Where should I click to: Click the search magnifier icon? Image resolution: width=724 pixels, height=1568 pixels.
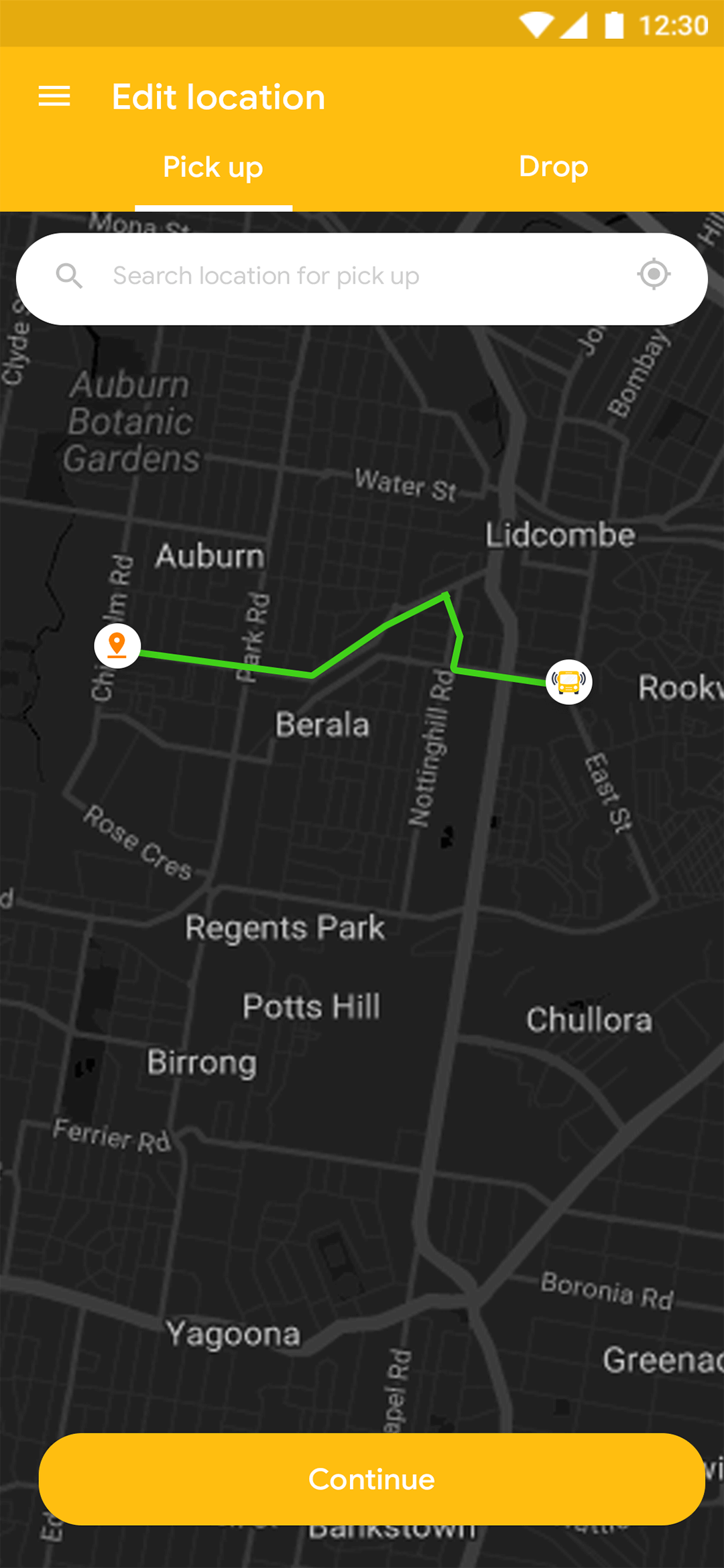[x=71, y=275]
